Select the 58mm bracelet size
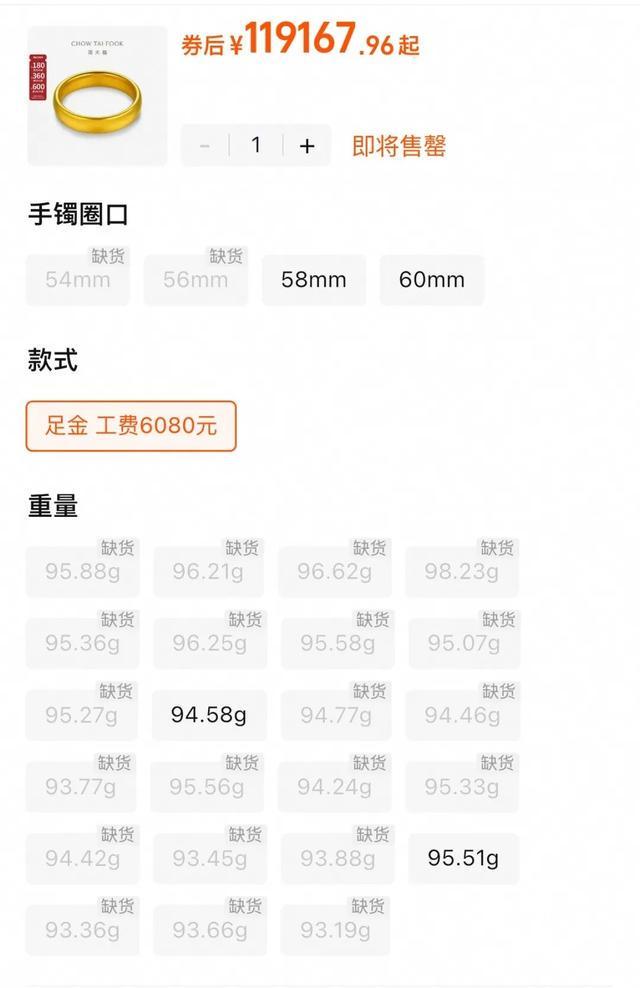640x988 pixels. 314,280
